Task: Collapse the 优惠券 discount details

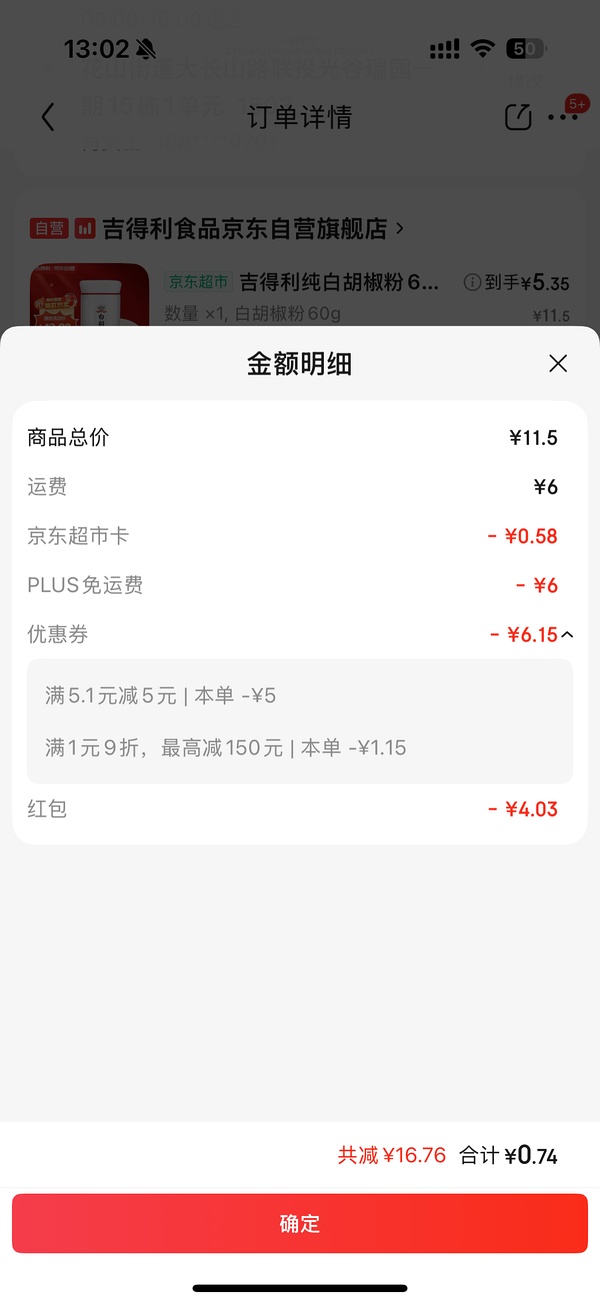Action: pyautogui.click(x=567, y=635)
